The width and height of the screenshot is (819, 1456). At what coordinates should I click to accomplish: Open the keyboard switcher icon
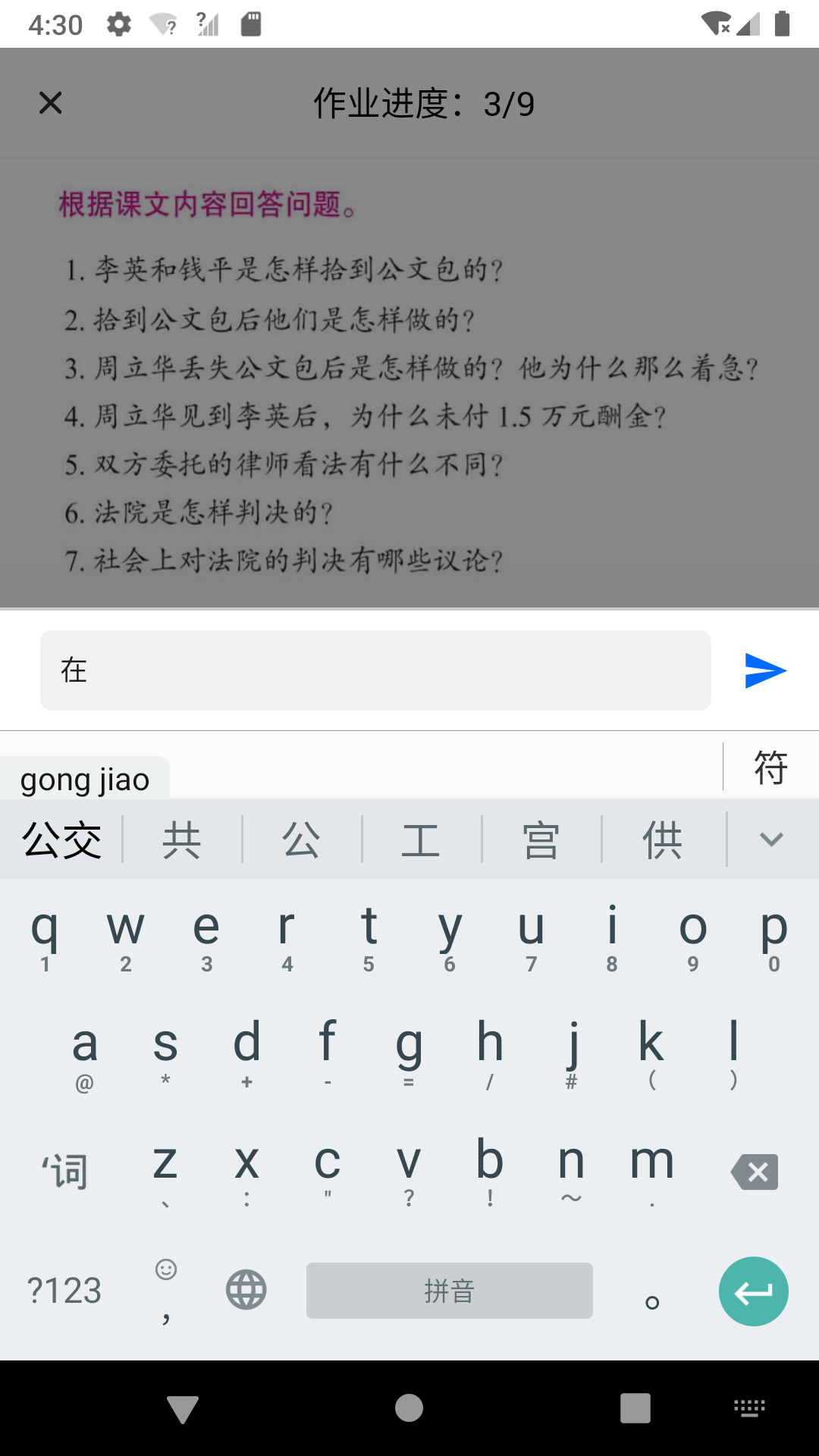[x=749, y=1409]
